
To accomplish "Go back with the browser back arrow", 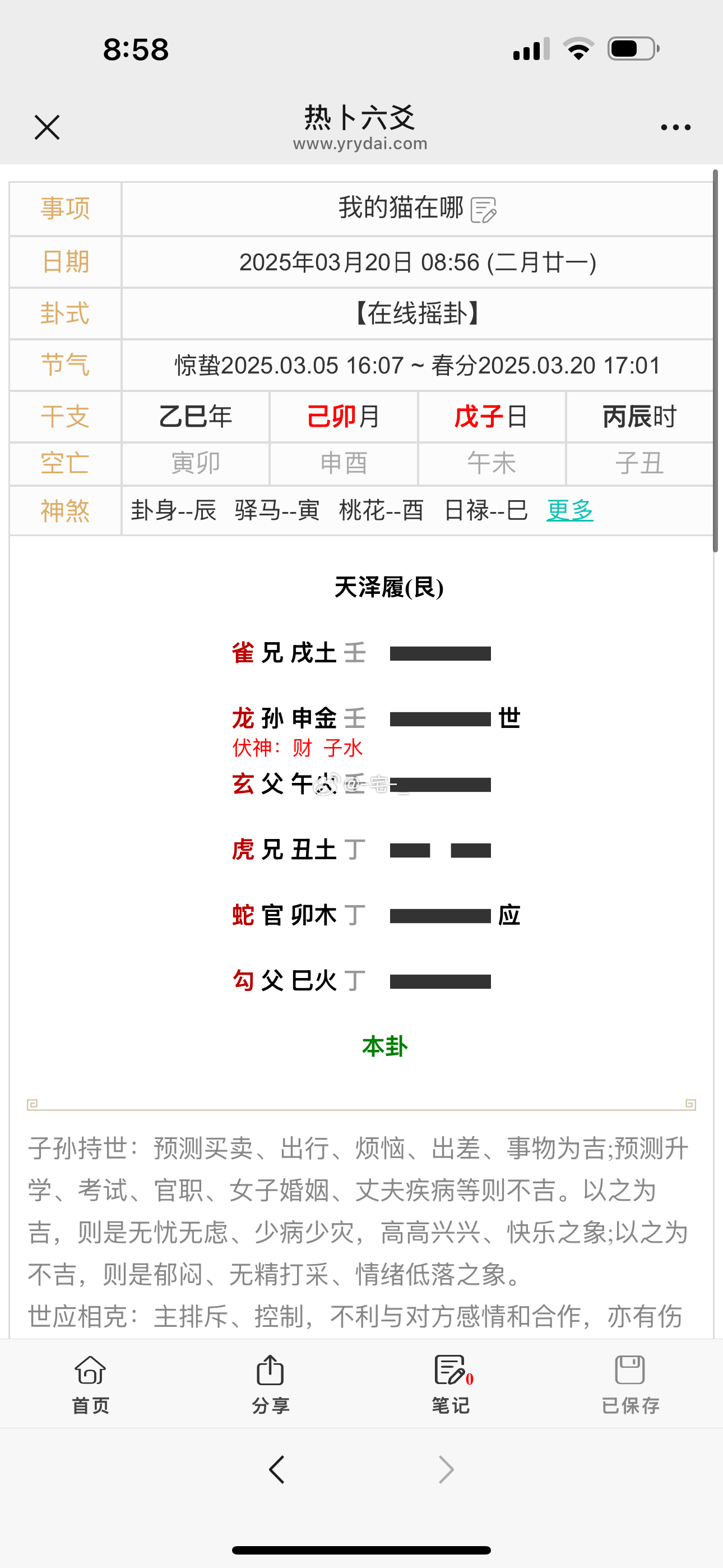I will (x=277, y=1469).
